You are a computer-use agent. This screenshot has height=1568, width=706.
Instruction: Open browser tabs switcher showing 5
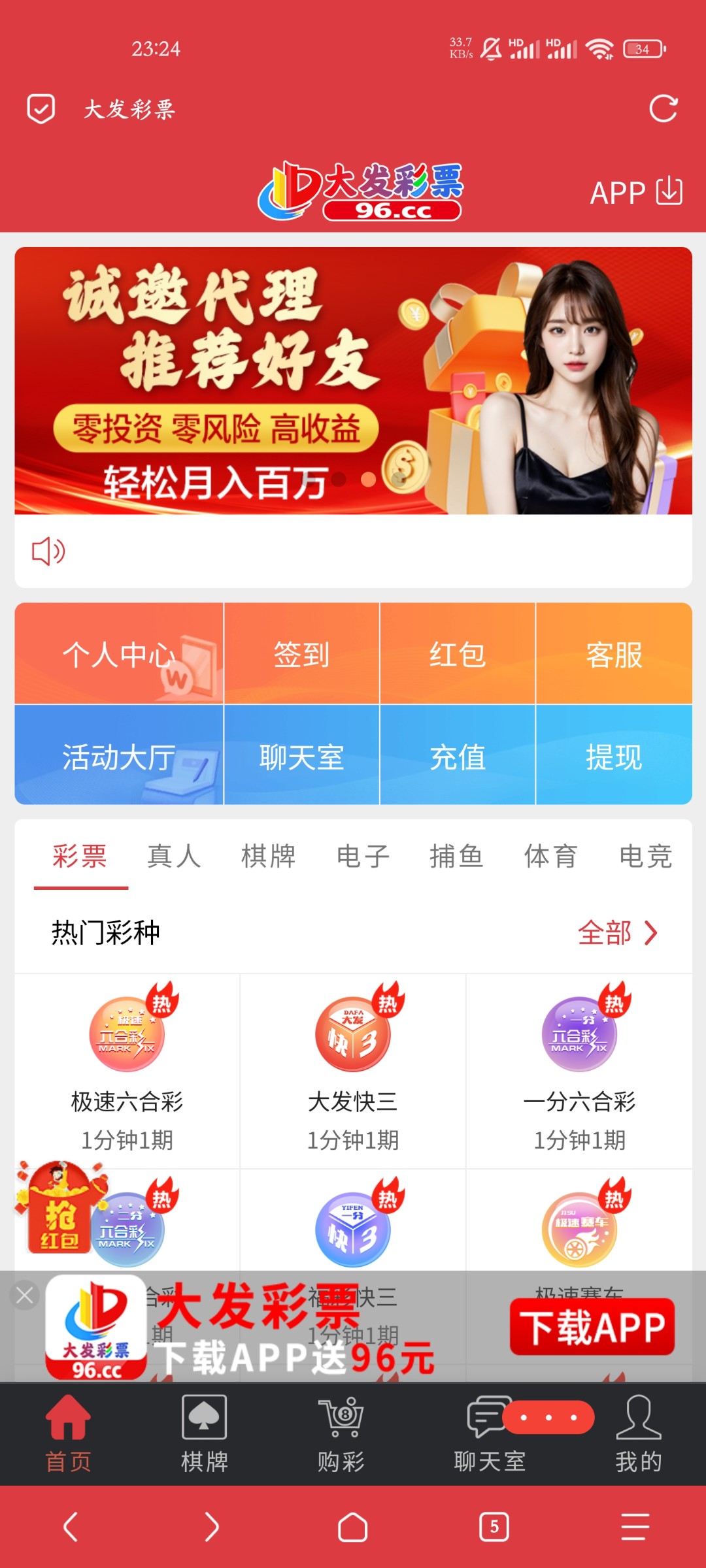tap(494, 1527)
